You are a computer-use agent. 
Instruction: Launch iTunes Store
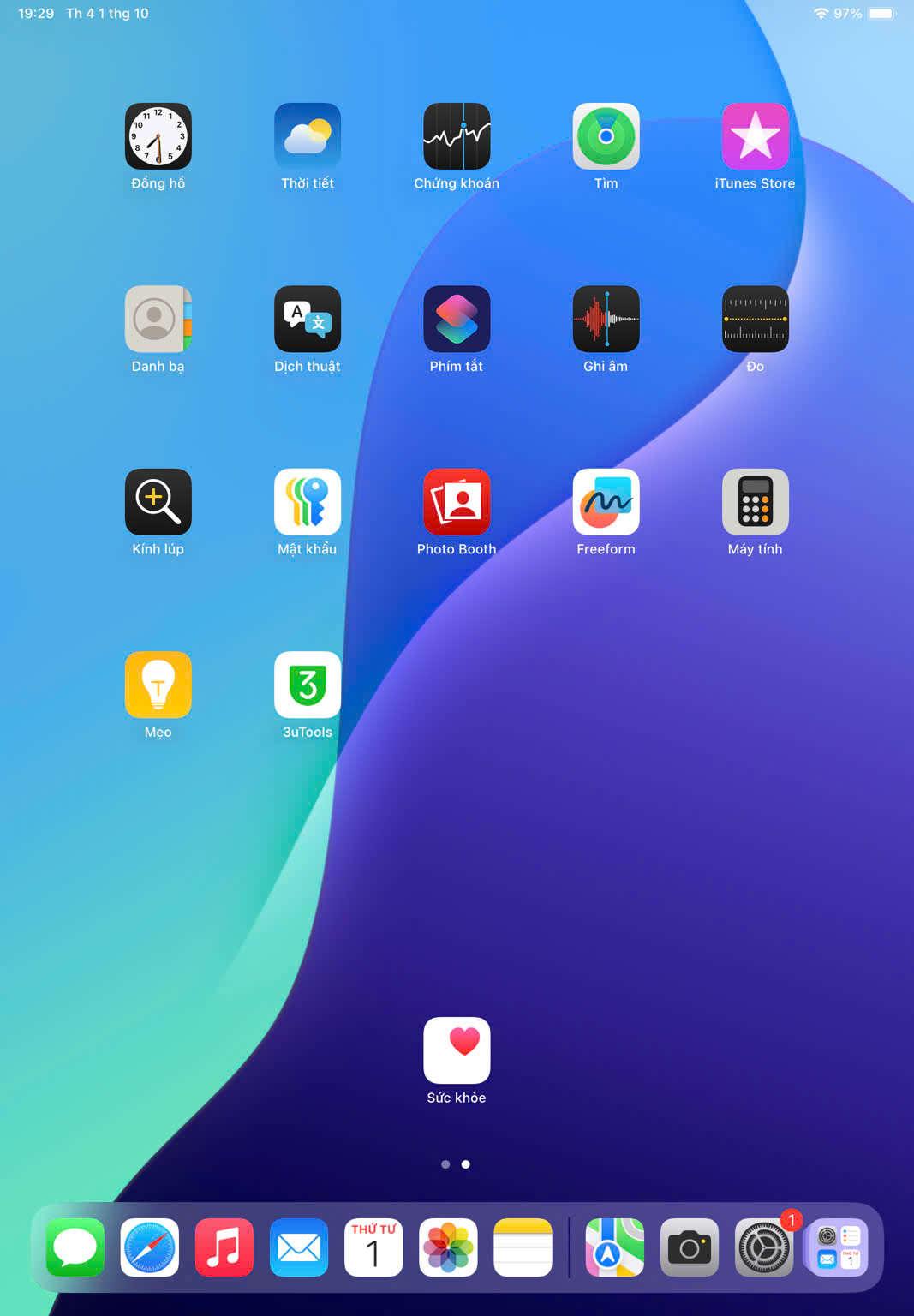(x=755, y=136)
